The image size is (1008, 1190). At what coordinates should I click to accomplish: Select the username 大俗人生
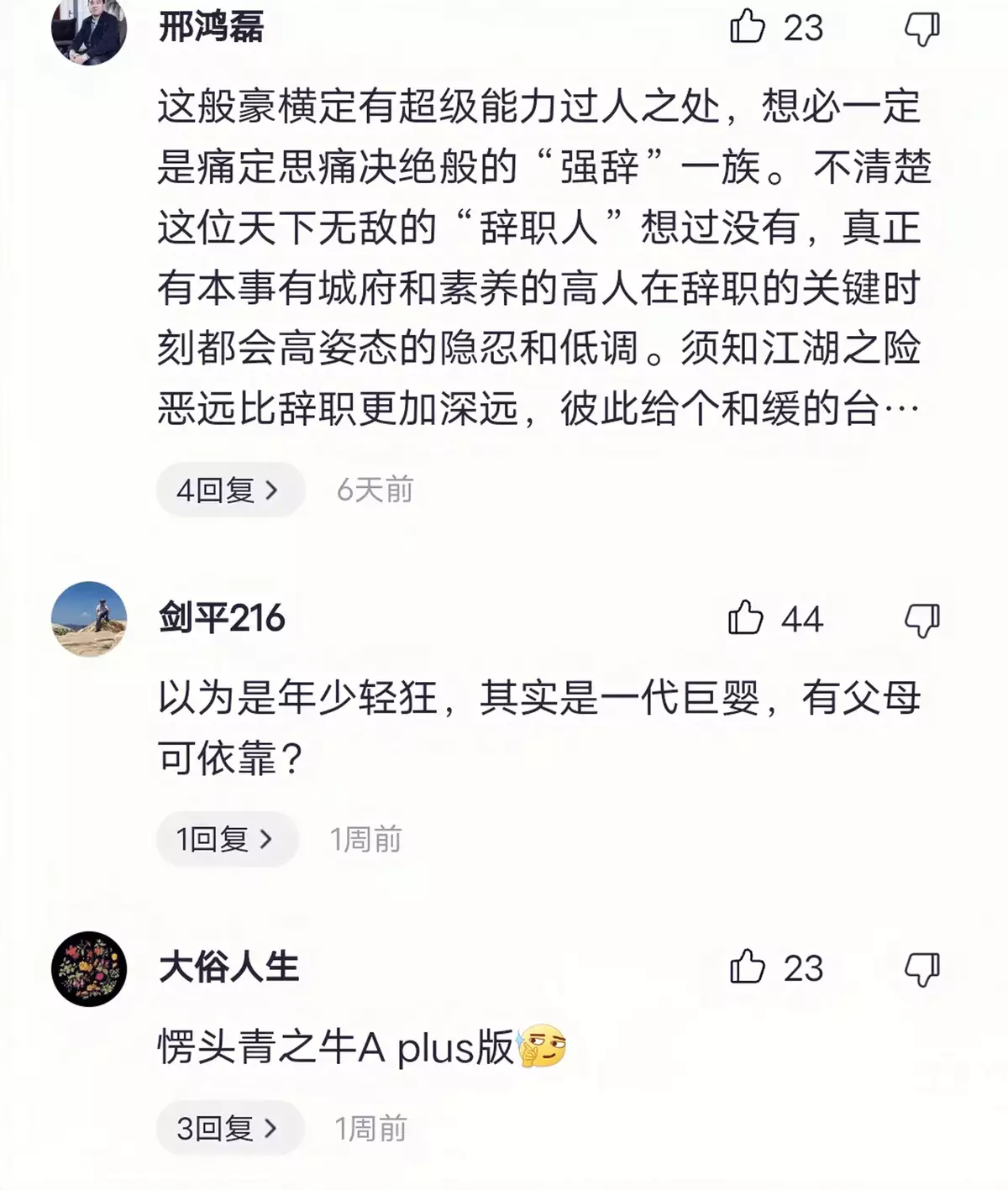tap(228, 967)
